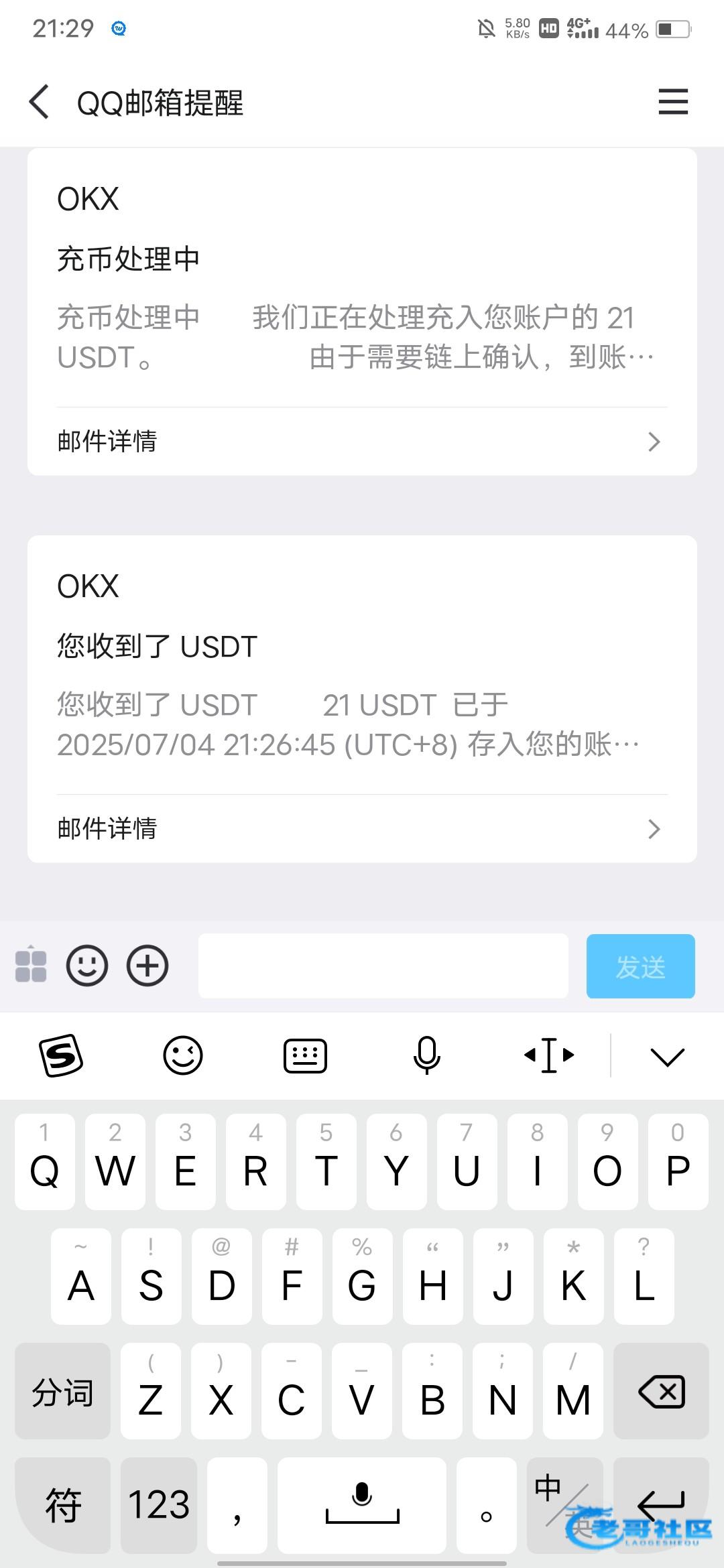This screenshot has width=724, height=1568.
Task: Tap the backspace key
Action: click(x=661, y=1390)
